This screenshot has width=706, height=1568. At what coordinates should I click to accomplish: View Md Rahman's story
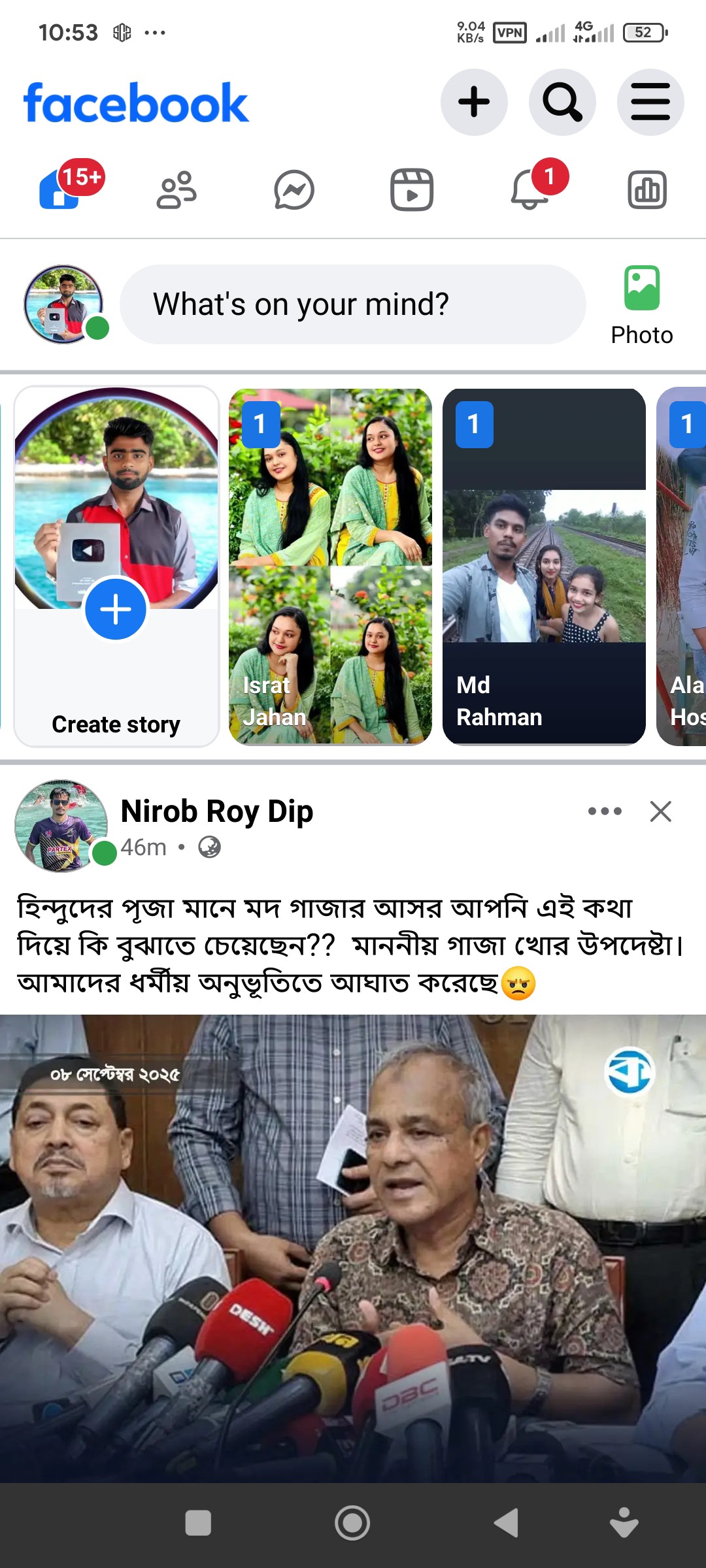point(544,566)
